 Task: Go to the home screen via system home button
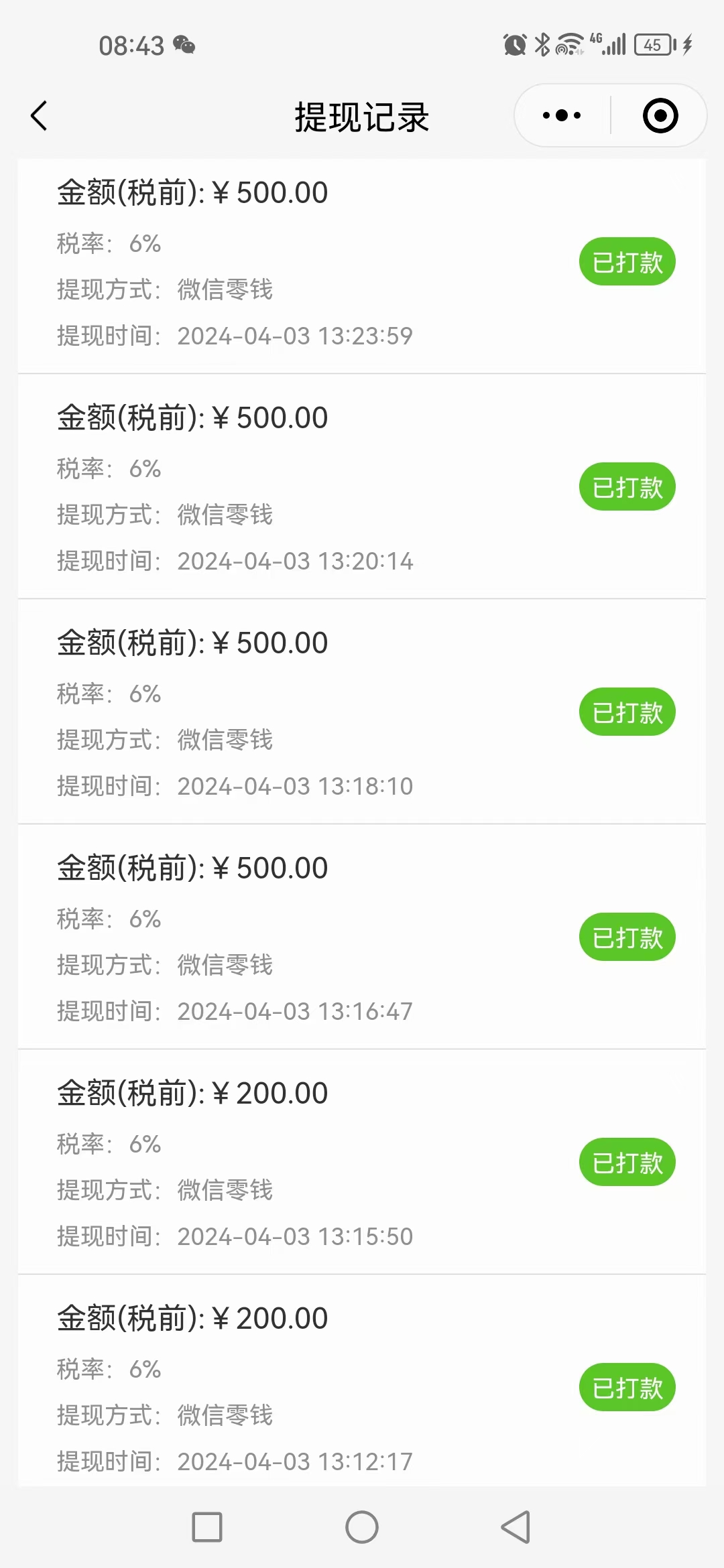point(362,1527)
